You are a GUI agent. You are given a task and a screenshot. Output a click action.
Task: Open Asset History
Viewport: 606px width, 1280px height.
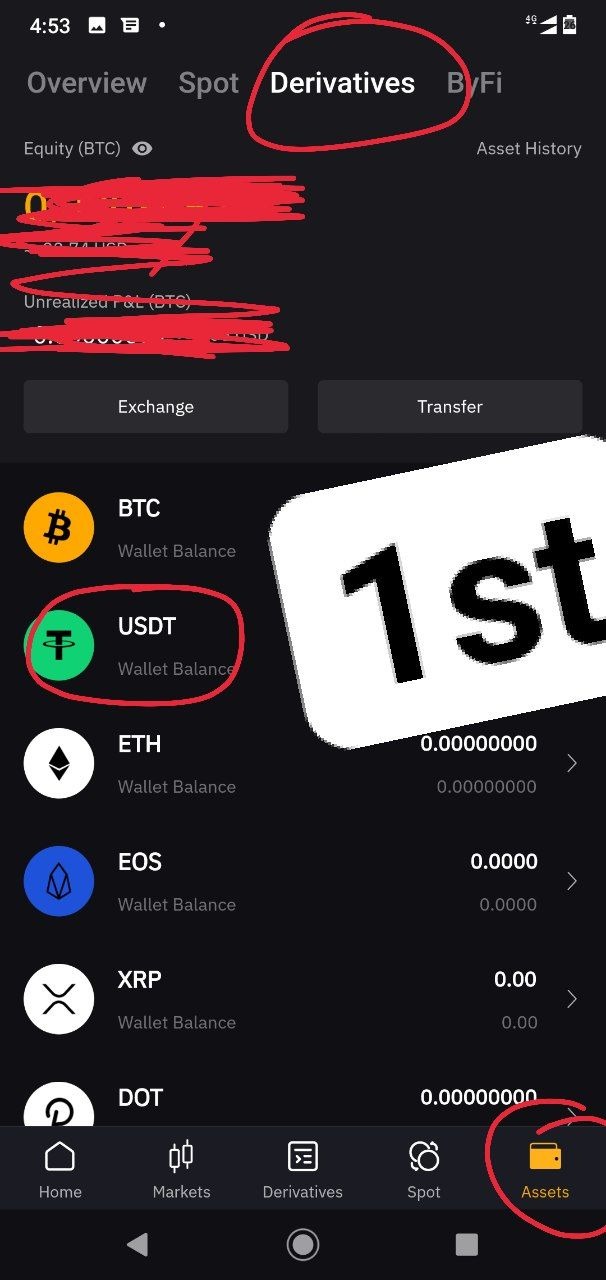point(528,149)
